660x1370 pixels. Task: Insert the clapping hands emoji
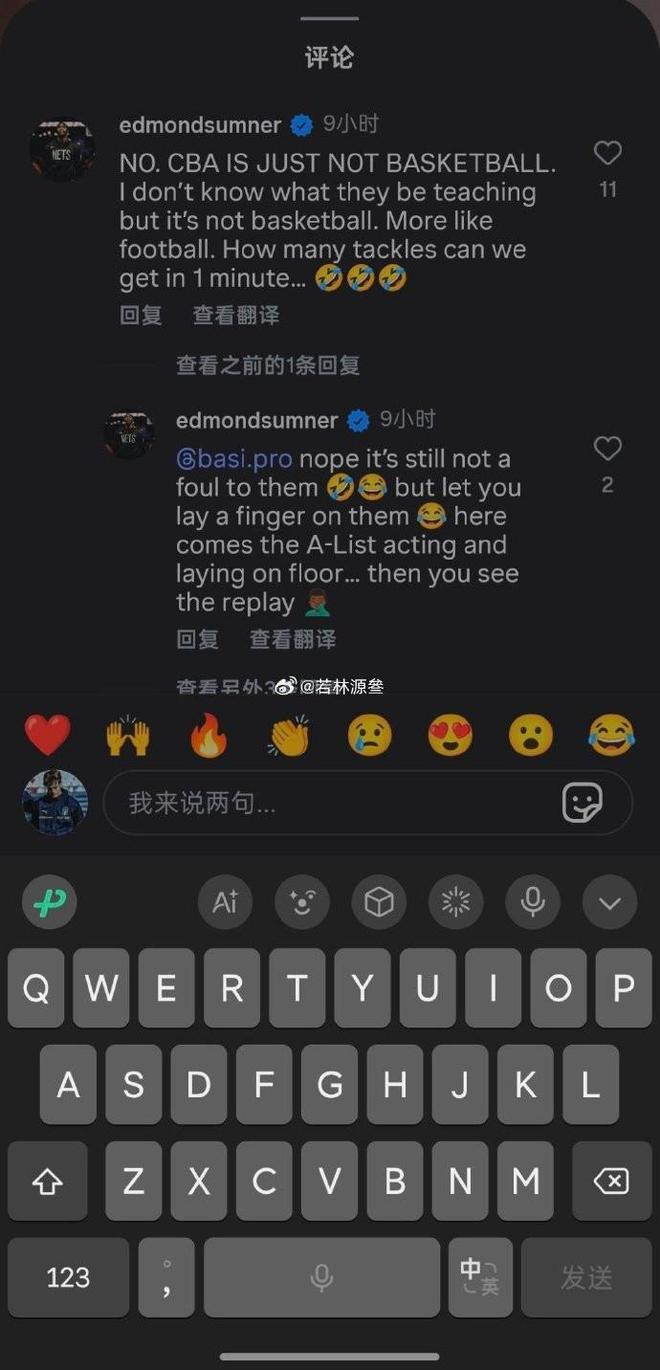click(x=289, y=736)
